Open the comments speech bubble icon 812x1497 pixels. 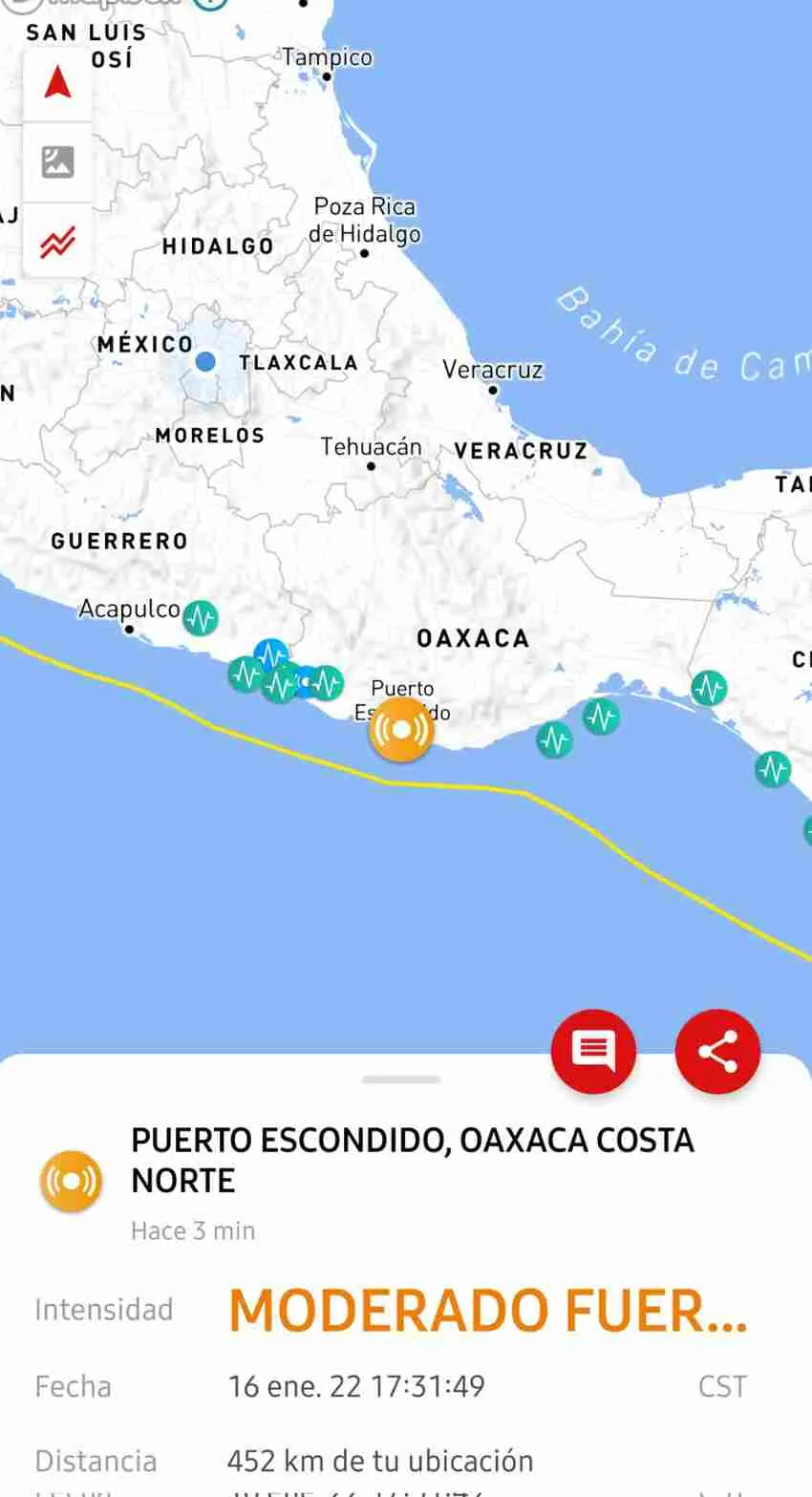(x=592, y=1050)
